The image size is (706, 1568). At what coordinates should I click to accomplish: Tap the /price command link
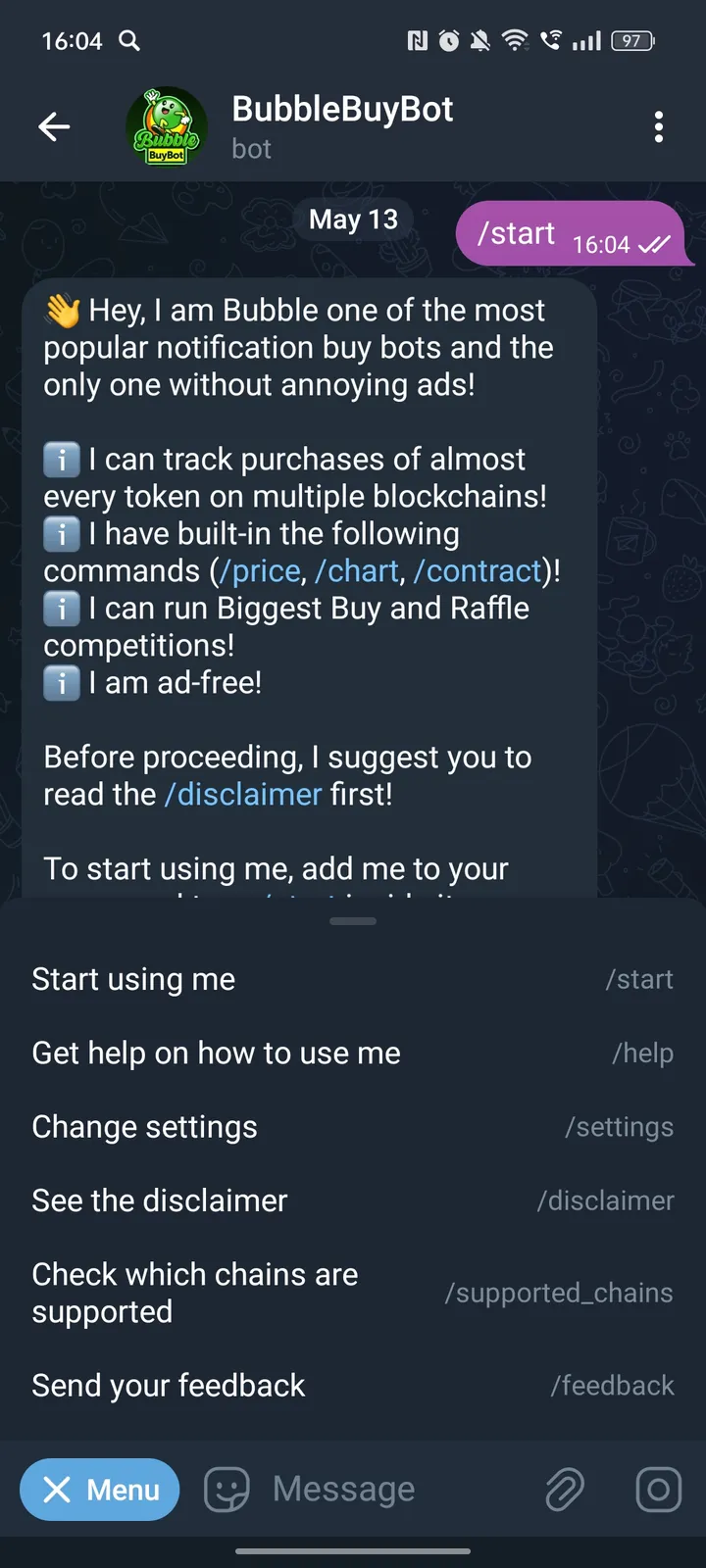tap(261, 570)
